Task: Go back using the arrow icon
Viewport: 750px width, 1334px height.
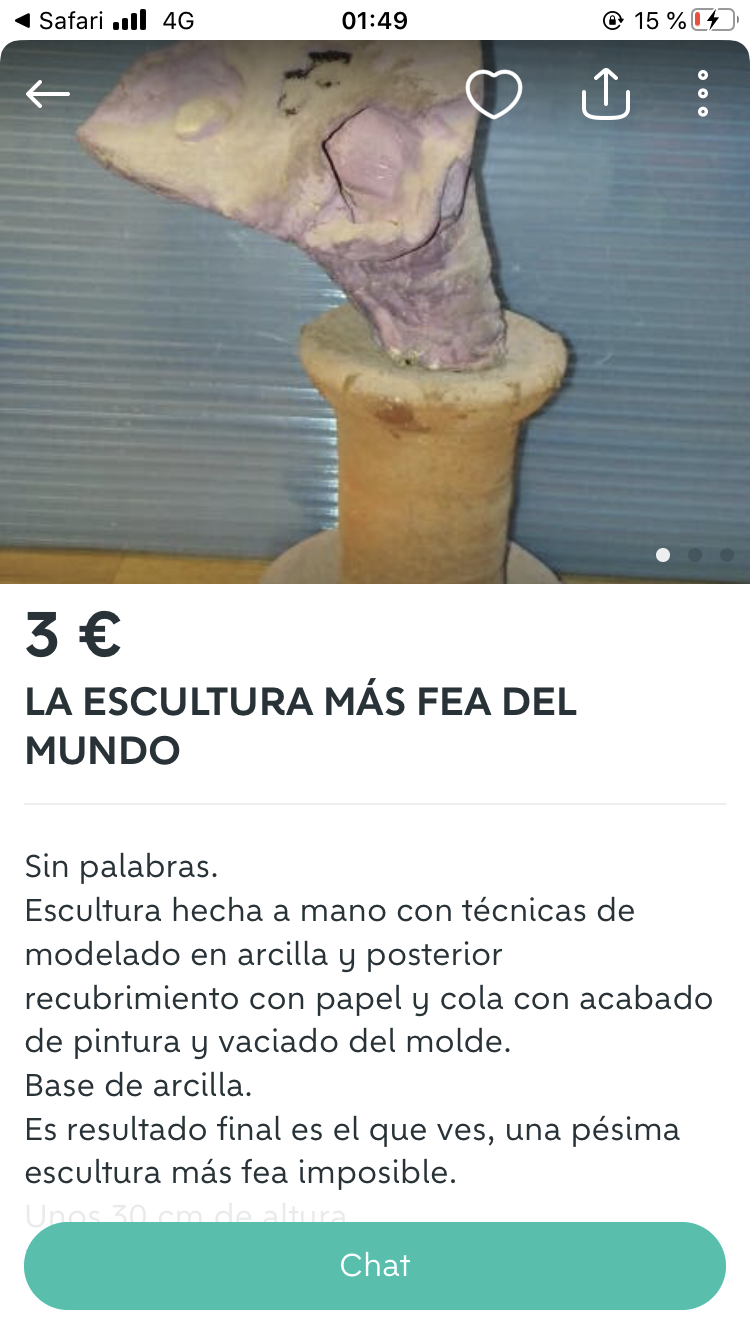Action: [48, 94]
